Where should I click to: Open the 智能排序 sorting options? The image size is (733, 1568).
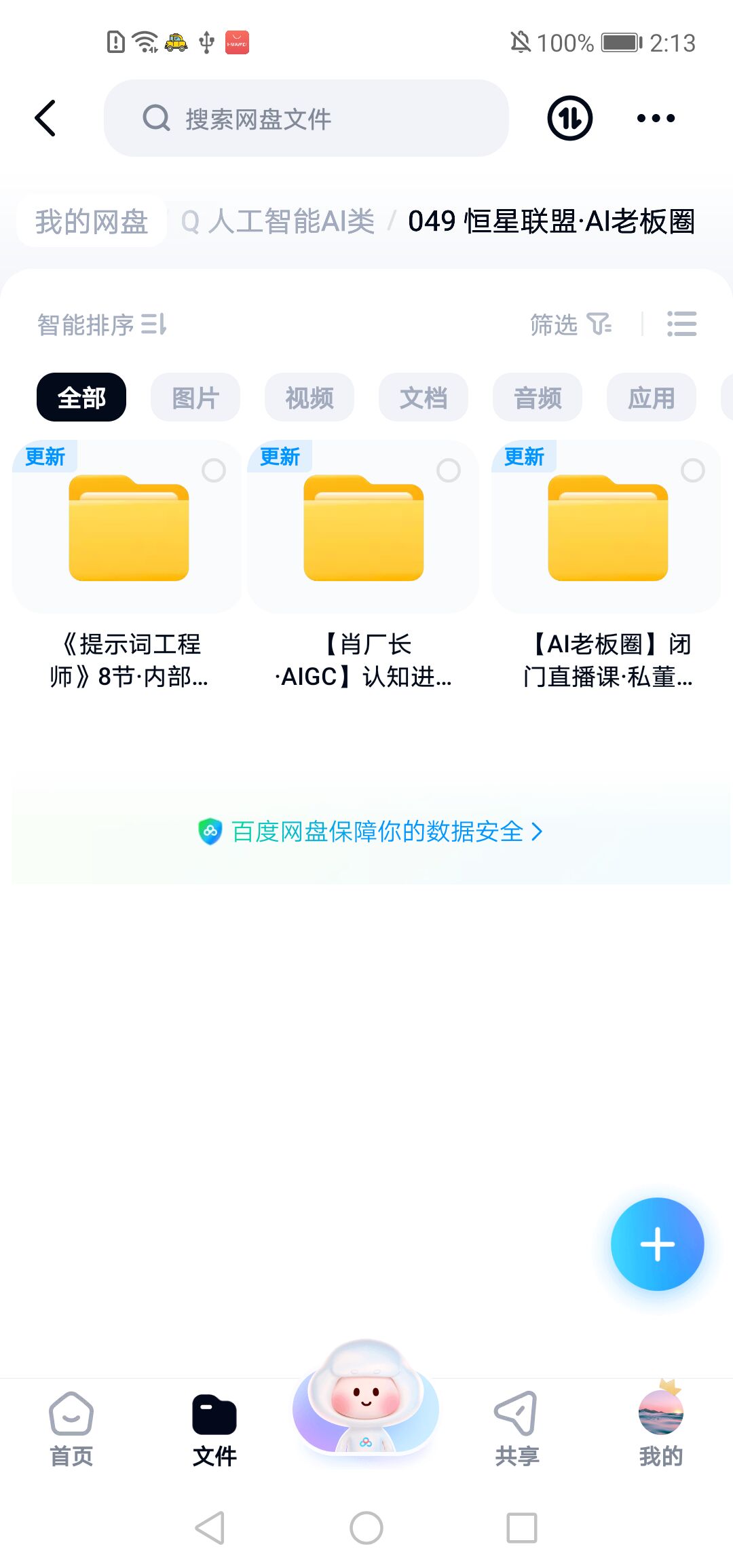click(x=102, y=324)
